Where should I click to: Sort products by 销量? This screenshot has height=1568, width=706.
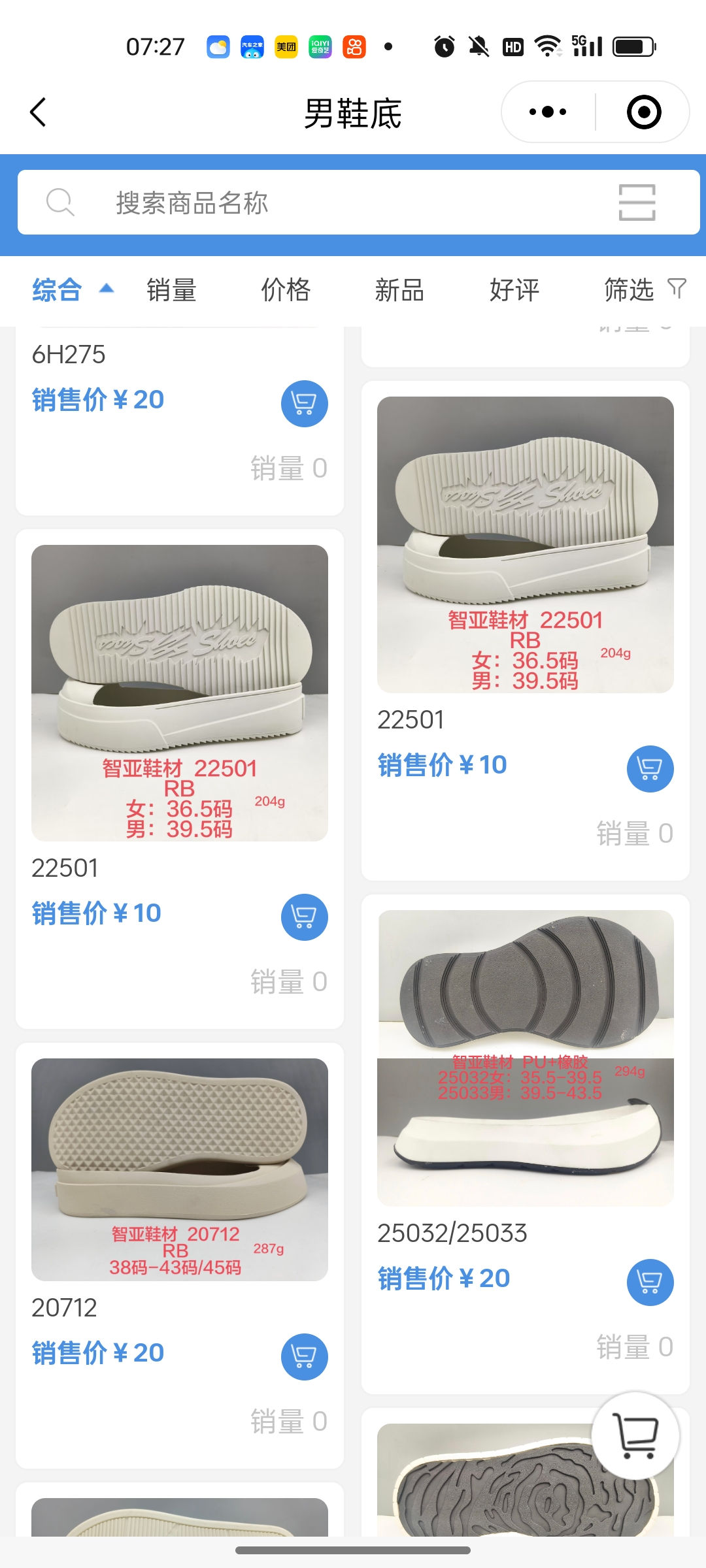(x=171, y=290)
